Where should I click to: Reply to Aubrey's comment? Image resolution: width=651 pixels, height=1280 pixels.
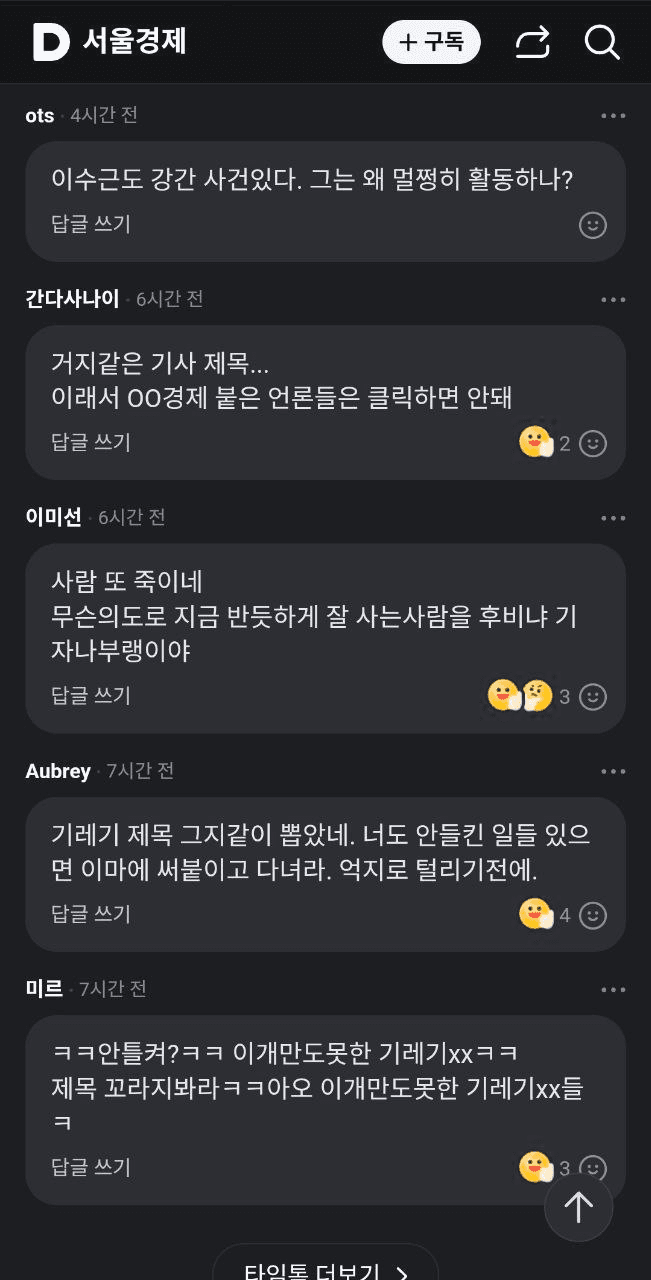coord(91,914)
